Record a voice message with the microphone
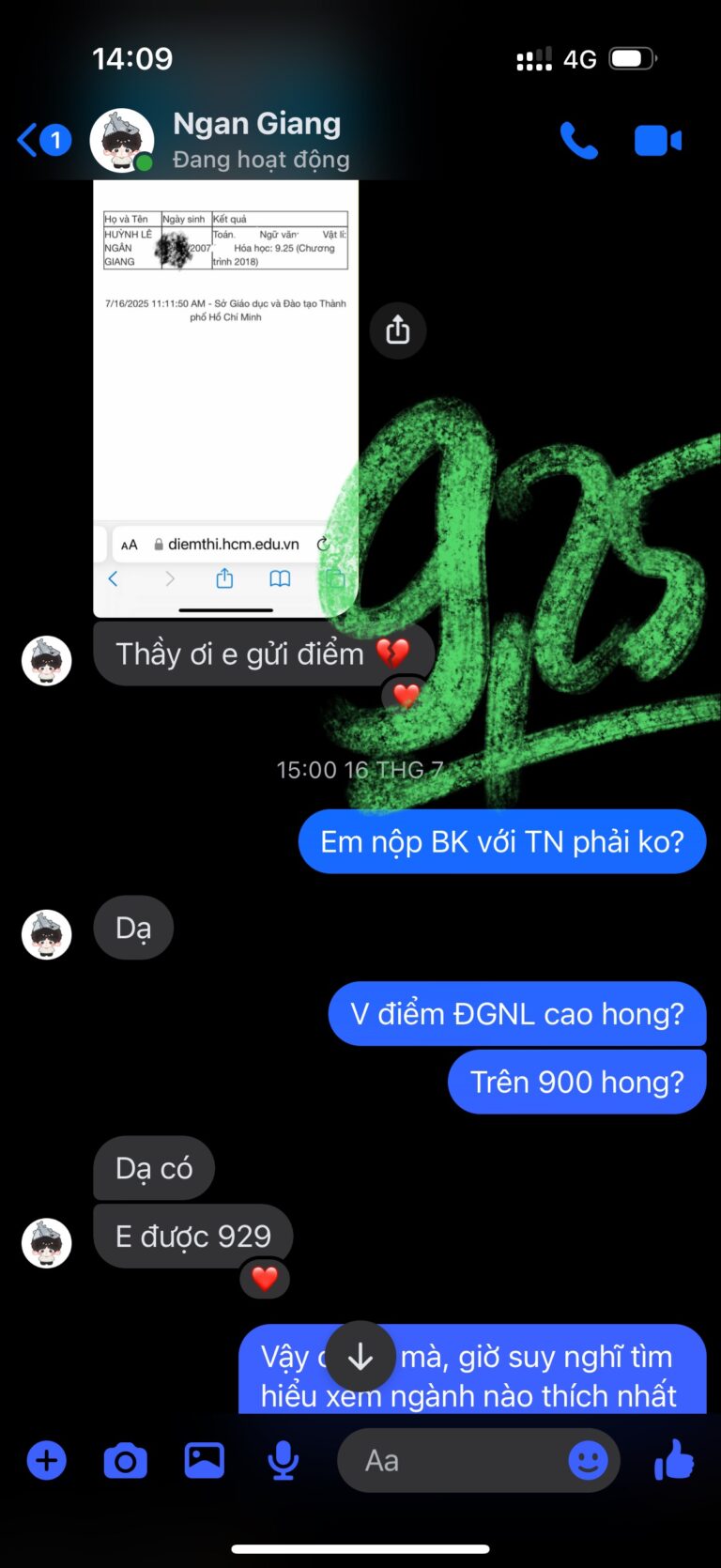 coord(283,1461)
